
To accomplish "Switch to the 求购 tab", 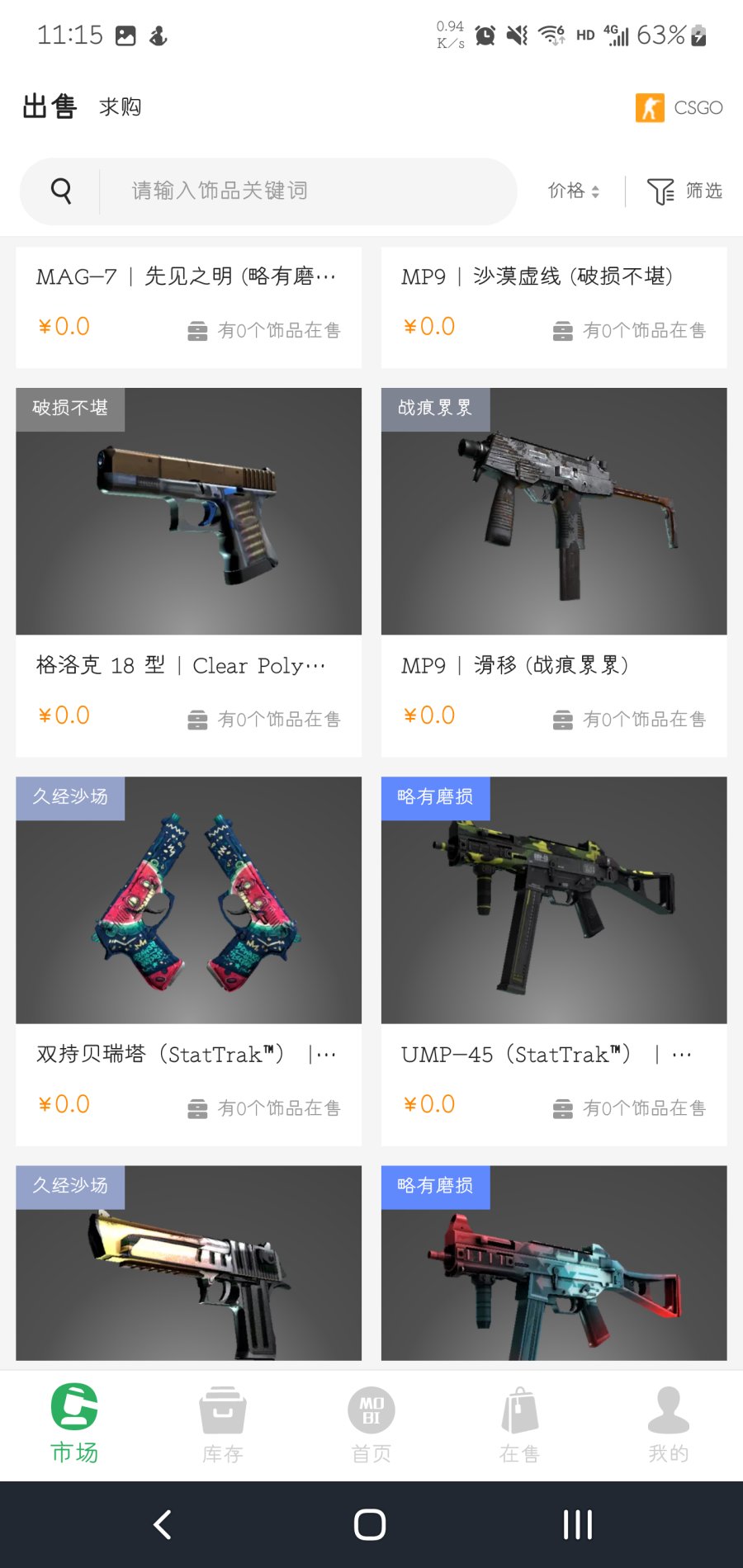I will click(121, 107).
